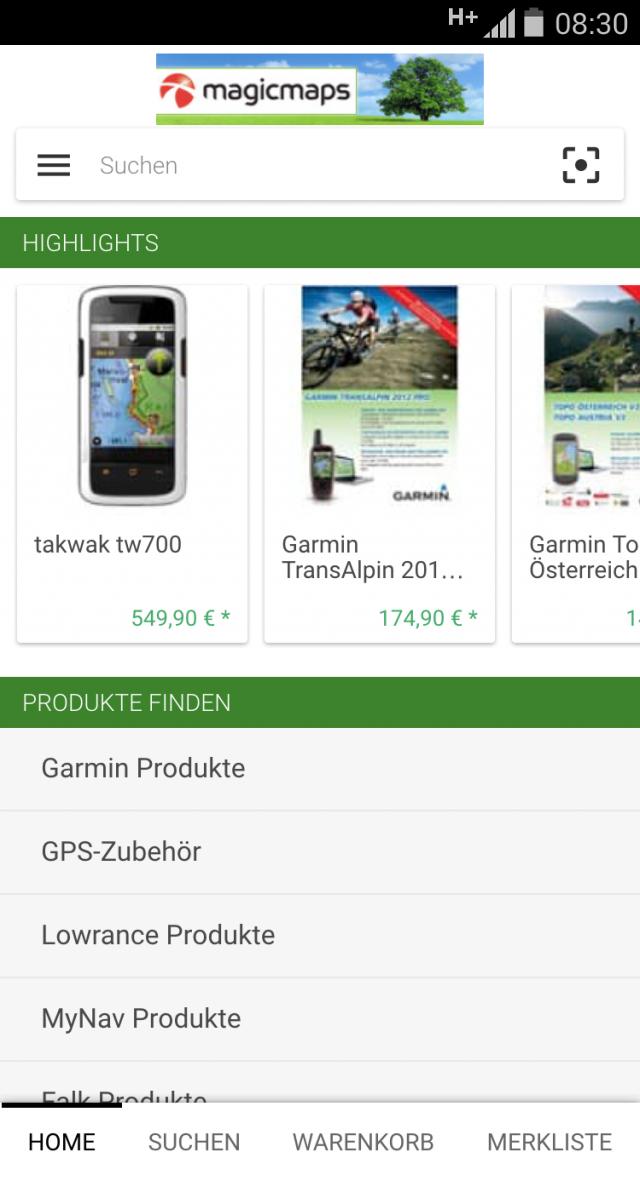
Task: Open GPS-Zubehör category
Action: 320,852
